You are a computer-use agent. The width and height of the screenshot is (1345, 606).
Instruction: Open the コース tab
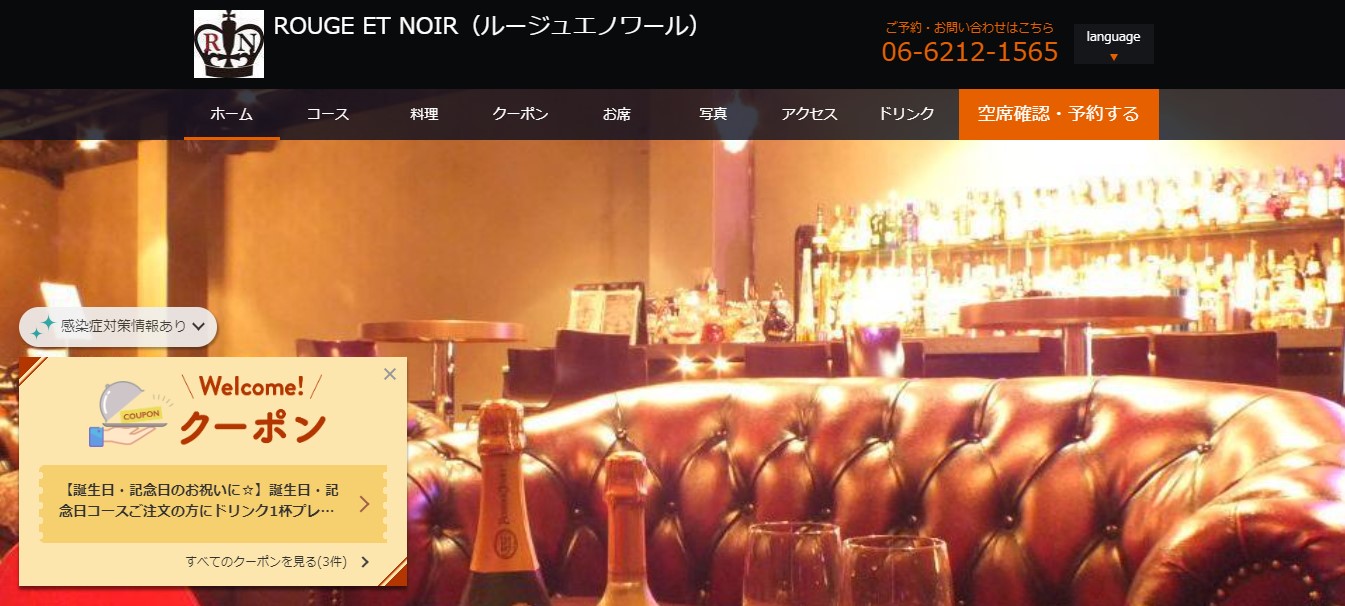point(328,114)
